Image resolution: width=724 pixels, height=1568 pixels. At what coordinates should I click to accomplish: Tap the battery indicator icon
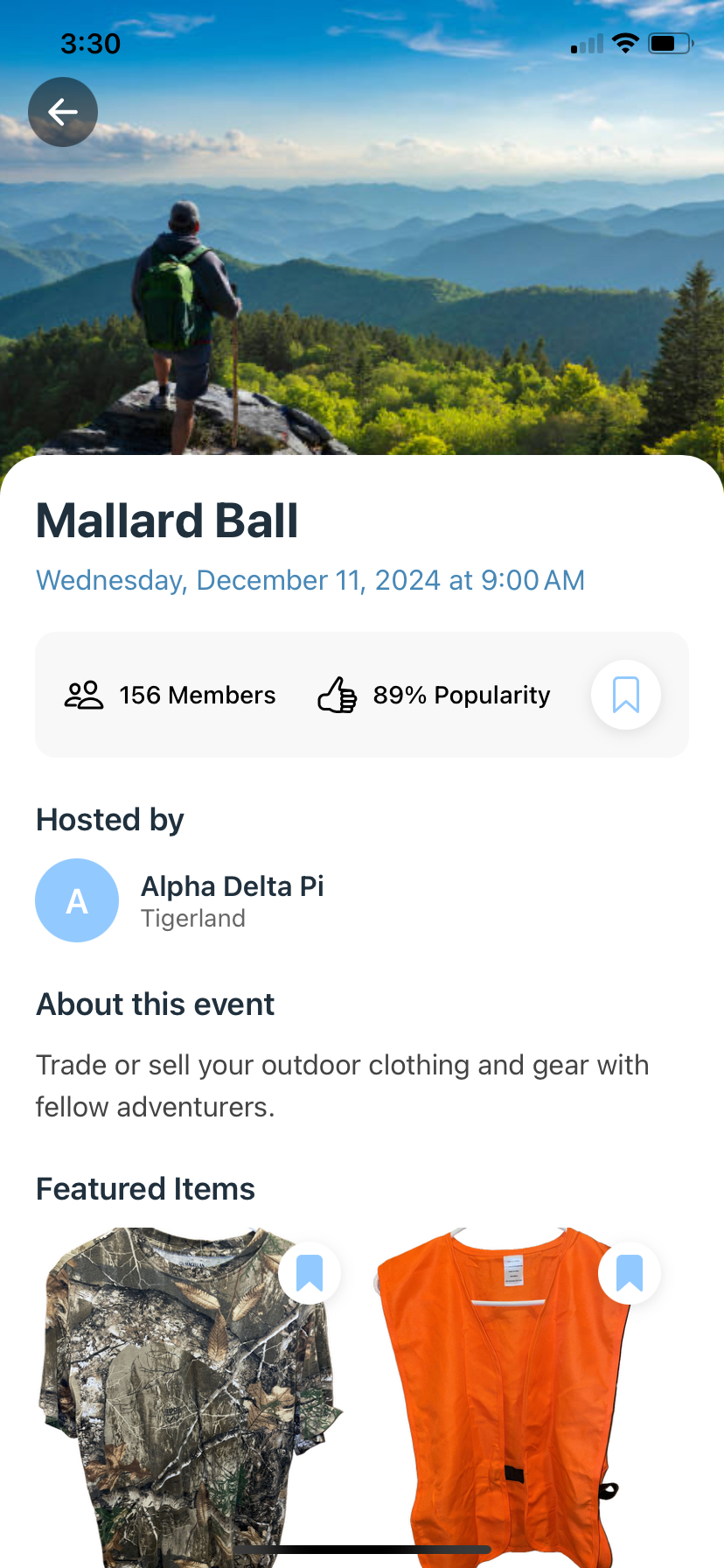[x=669, y=42]
